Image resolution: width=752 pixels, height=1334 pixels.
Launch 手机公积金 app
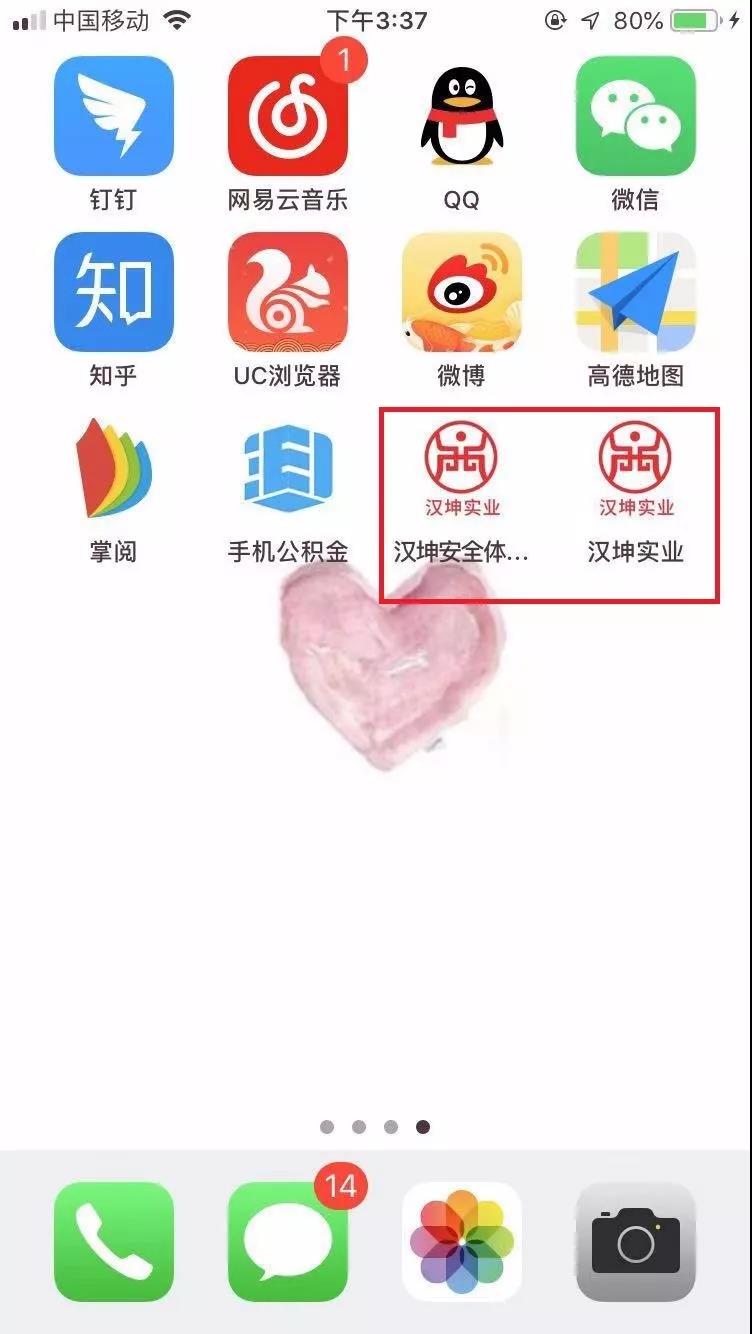288,468
